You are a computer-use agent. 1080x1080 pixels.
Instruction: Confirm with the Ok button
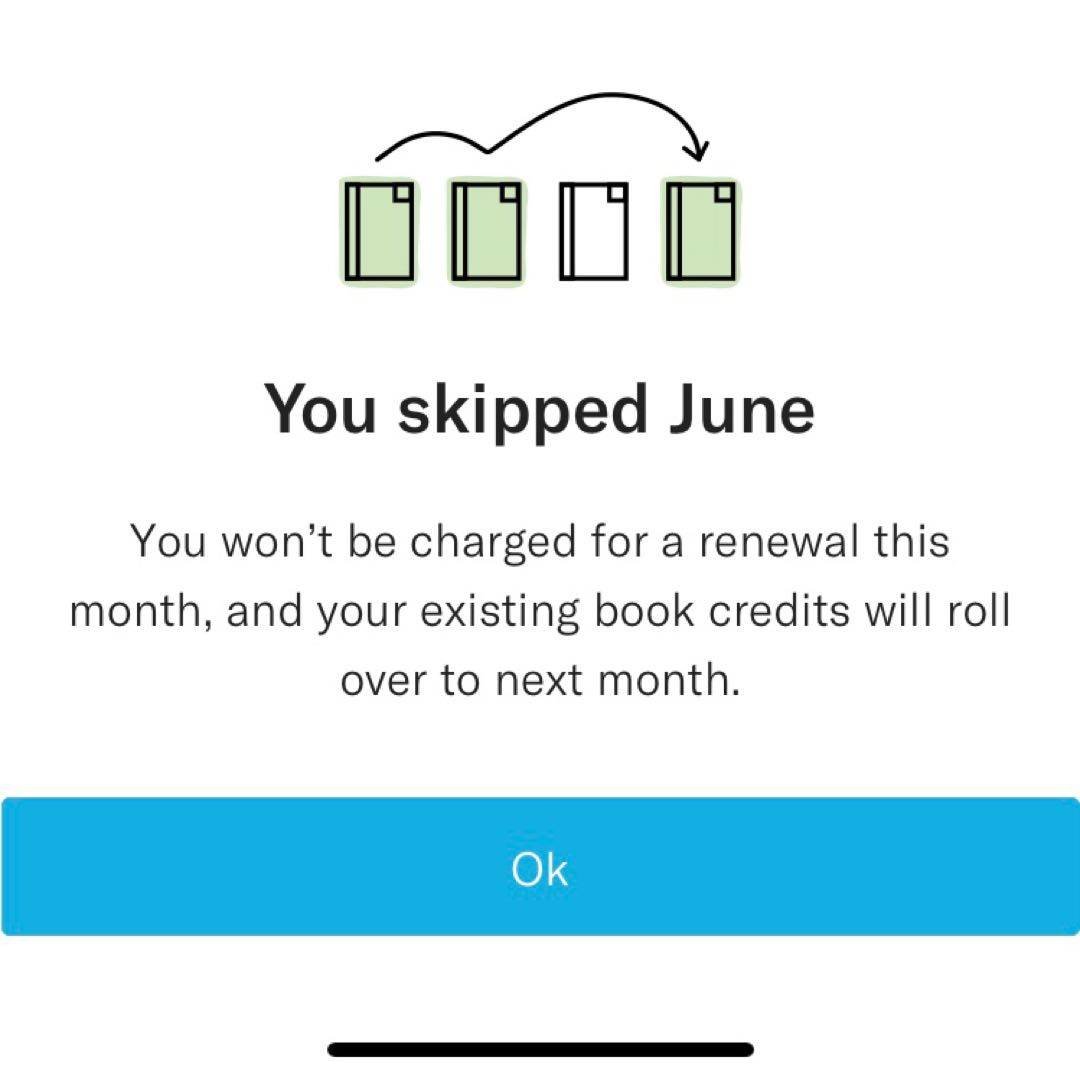point(540,867)
